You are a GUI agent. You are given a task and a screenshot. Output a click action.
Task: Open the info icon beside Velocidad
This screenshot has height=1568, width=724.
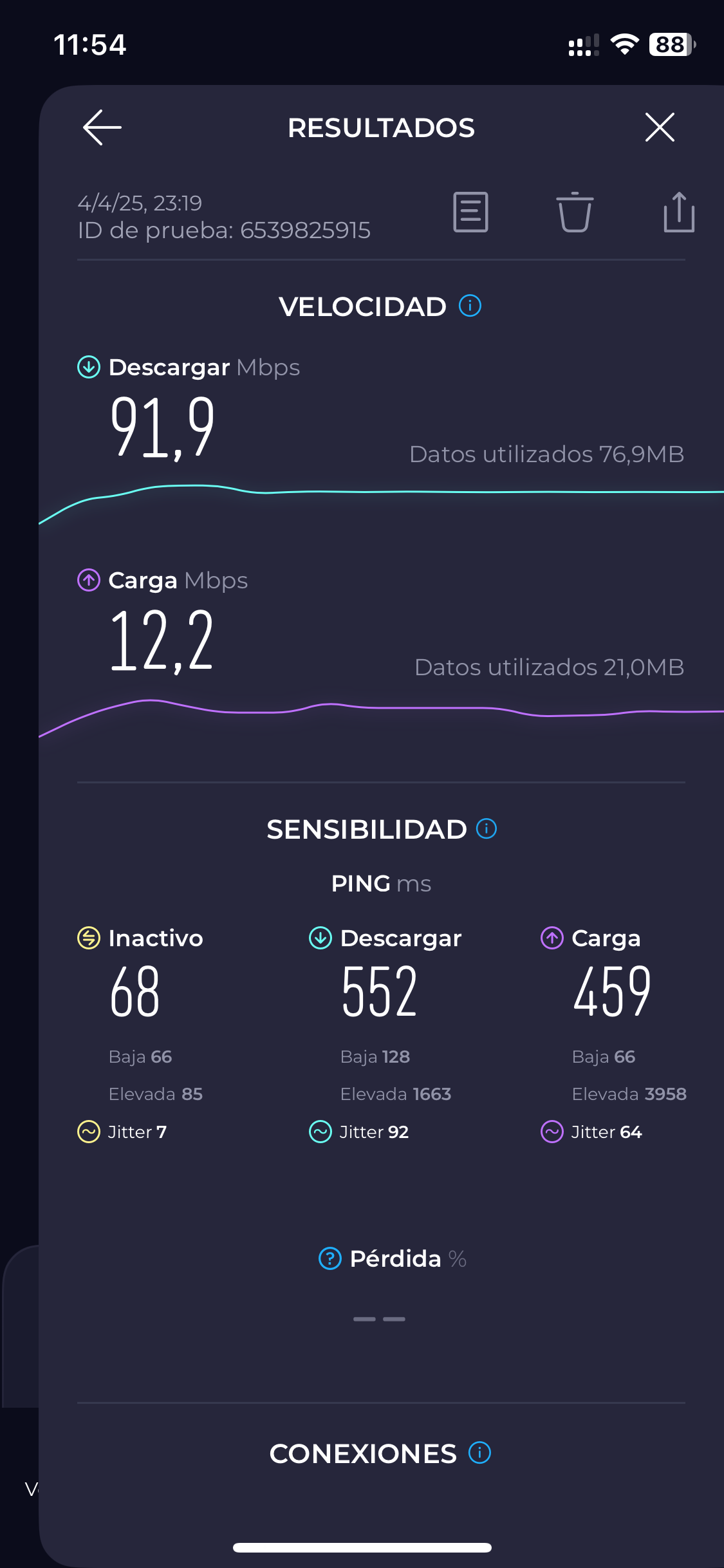470,306
